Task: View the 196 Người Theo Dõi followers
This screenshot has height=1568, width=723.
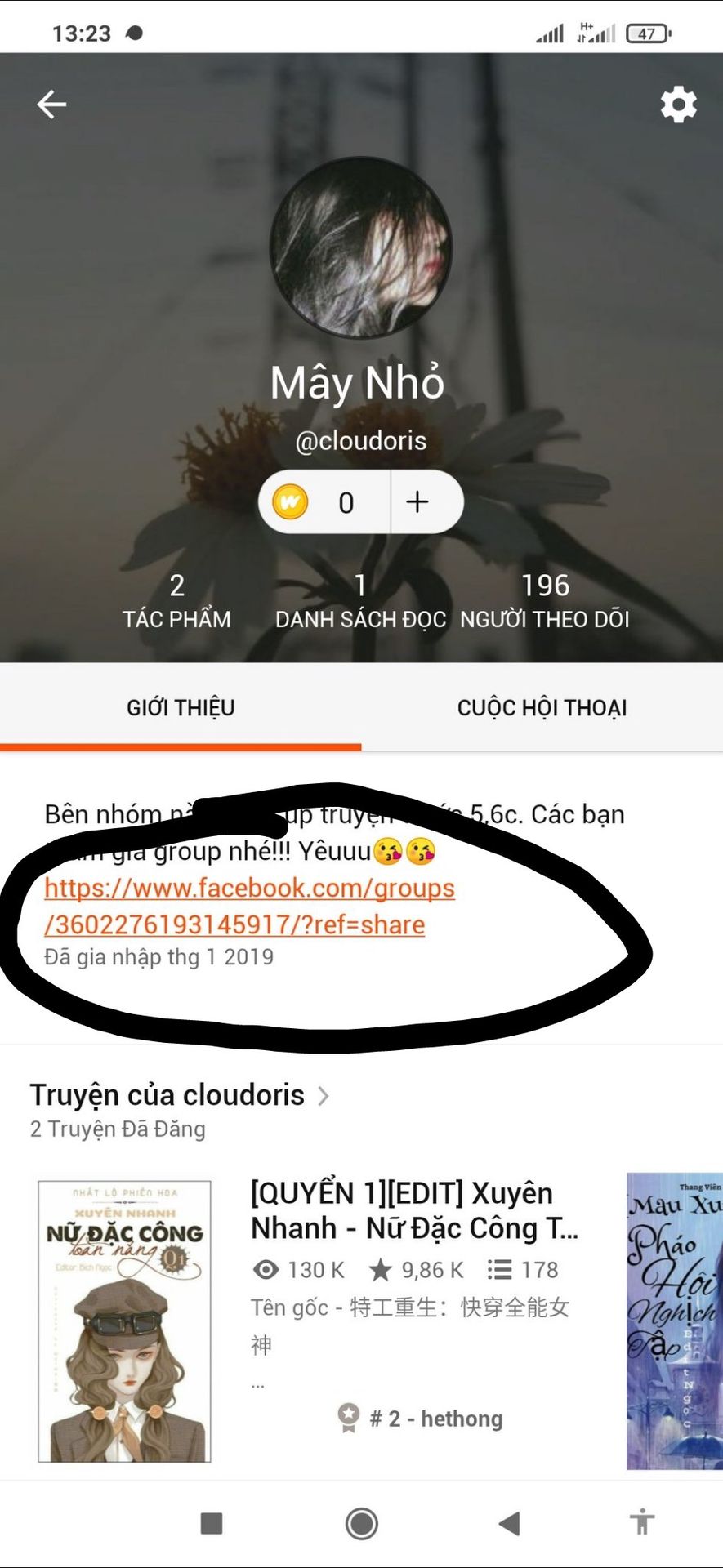Action: (545, 600)
